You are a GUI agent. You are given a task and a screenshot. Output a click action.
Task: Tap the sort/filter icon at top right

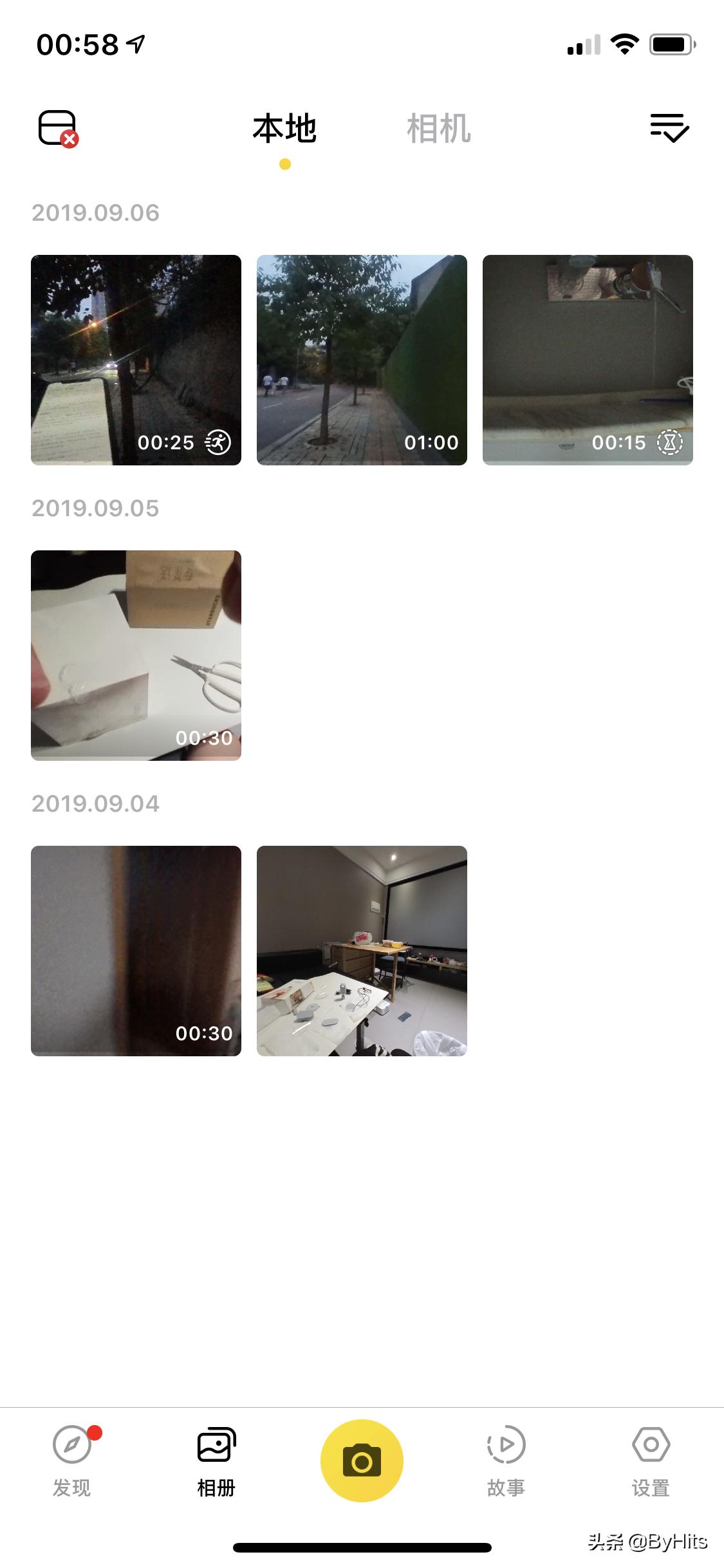[x=669, y=129]
